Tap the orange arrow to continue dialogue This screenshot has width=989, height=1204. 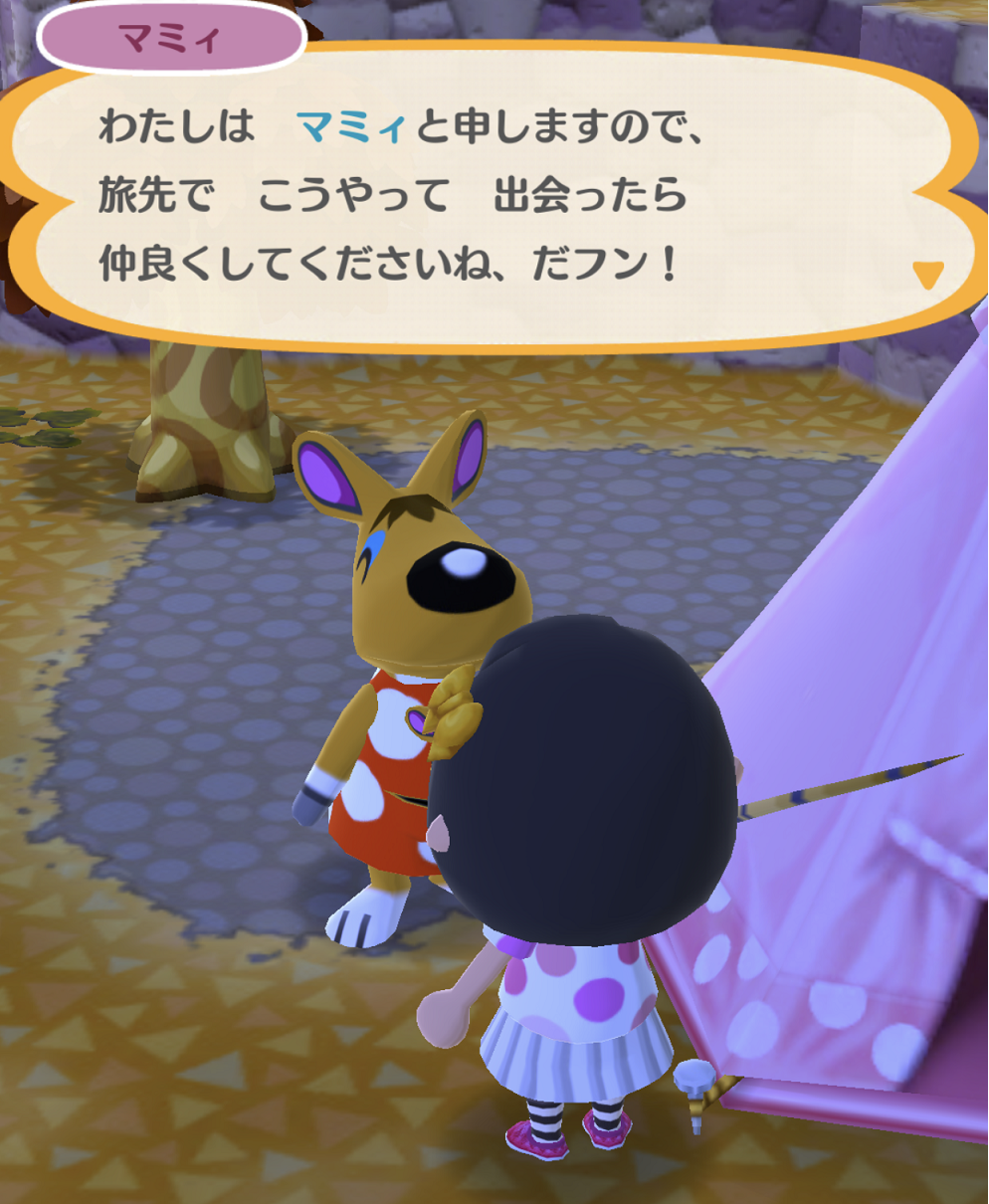pos(927,275)
